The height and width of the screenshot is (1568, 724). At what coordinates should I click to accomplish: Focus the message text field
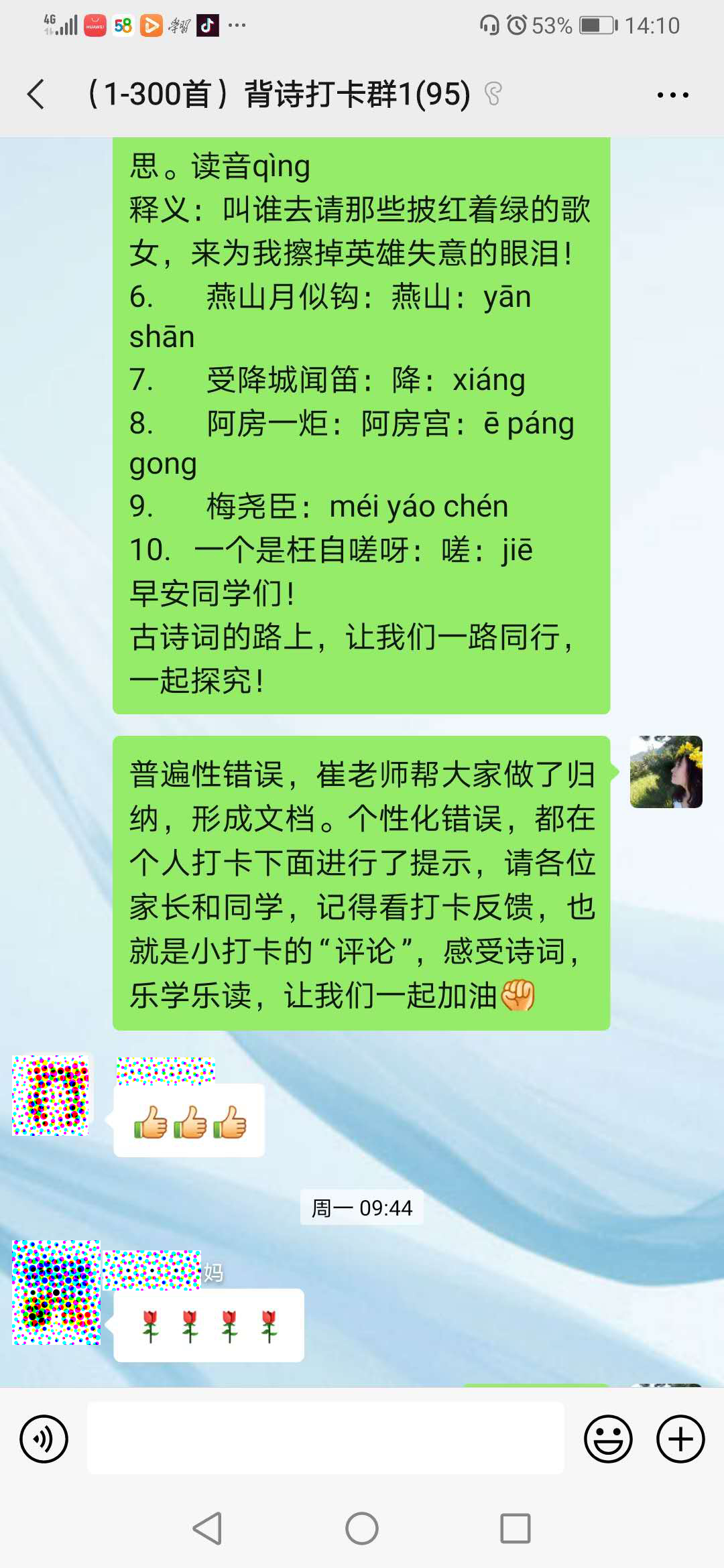(x=326, y=1439)
